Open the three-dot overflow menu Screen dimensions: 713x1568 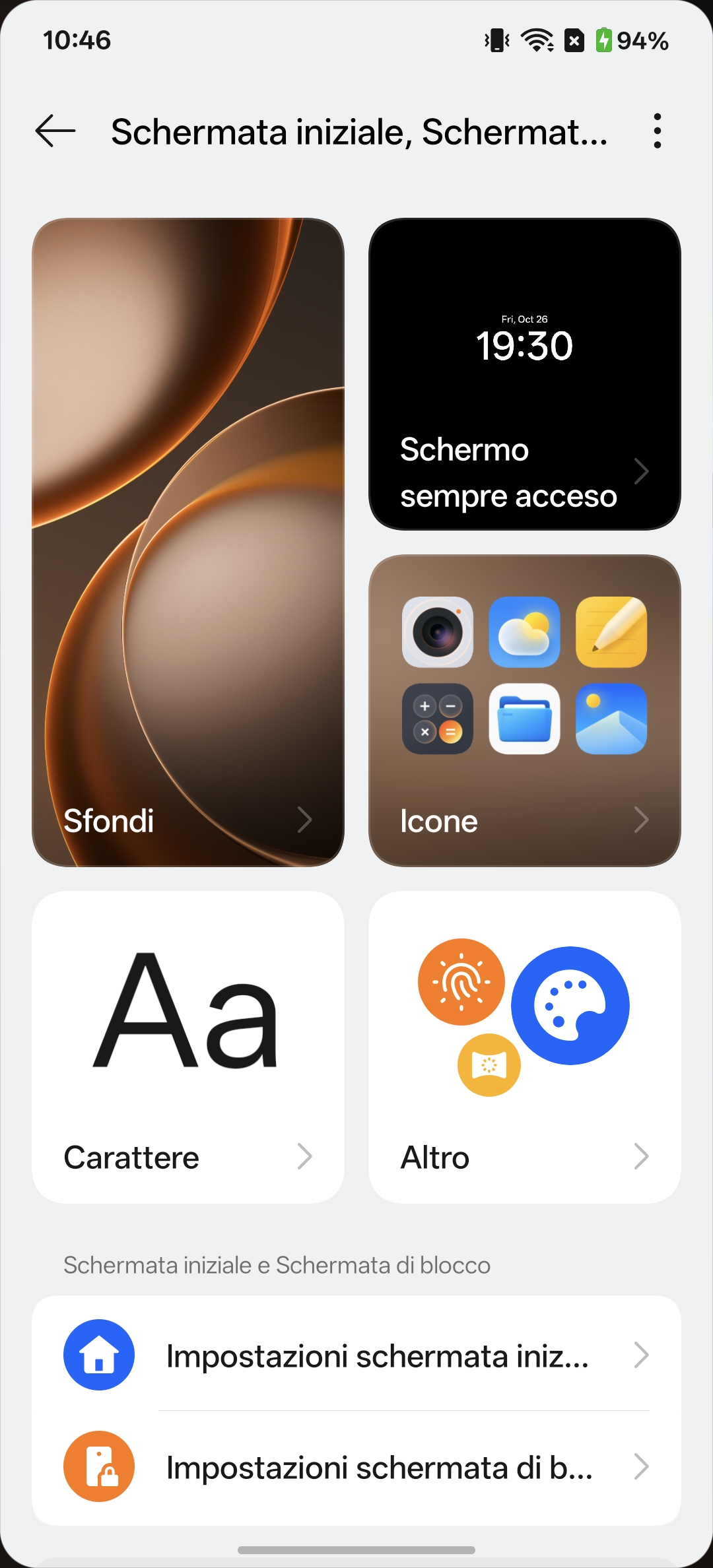(656, 131)
